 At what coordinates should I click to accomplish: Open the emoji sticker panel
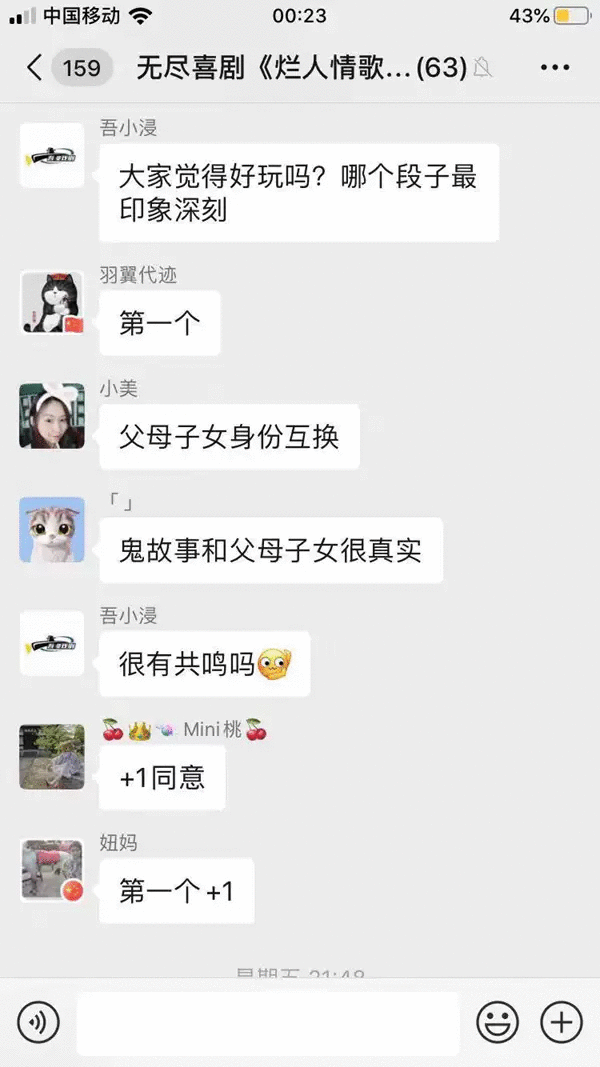coord(497,1022)
